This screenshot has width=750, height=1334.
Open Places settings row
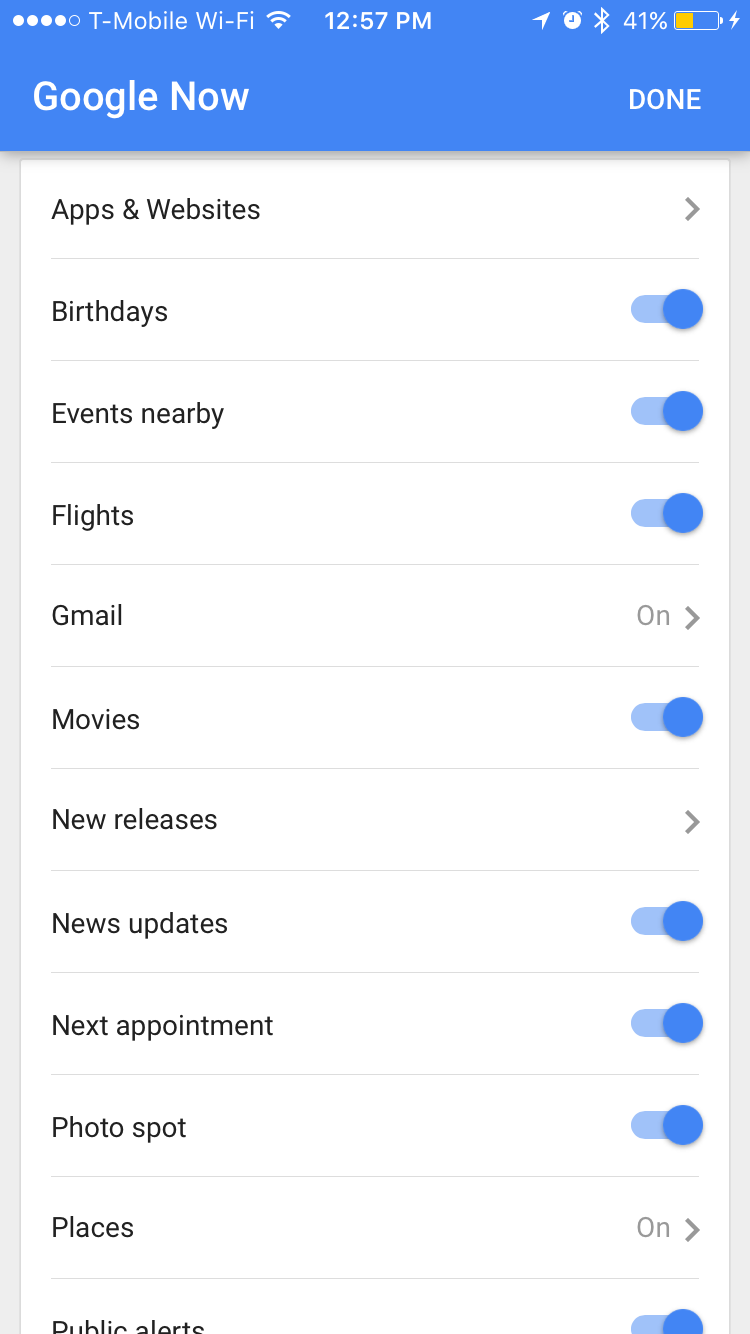tap(375, 1228)
